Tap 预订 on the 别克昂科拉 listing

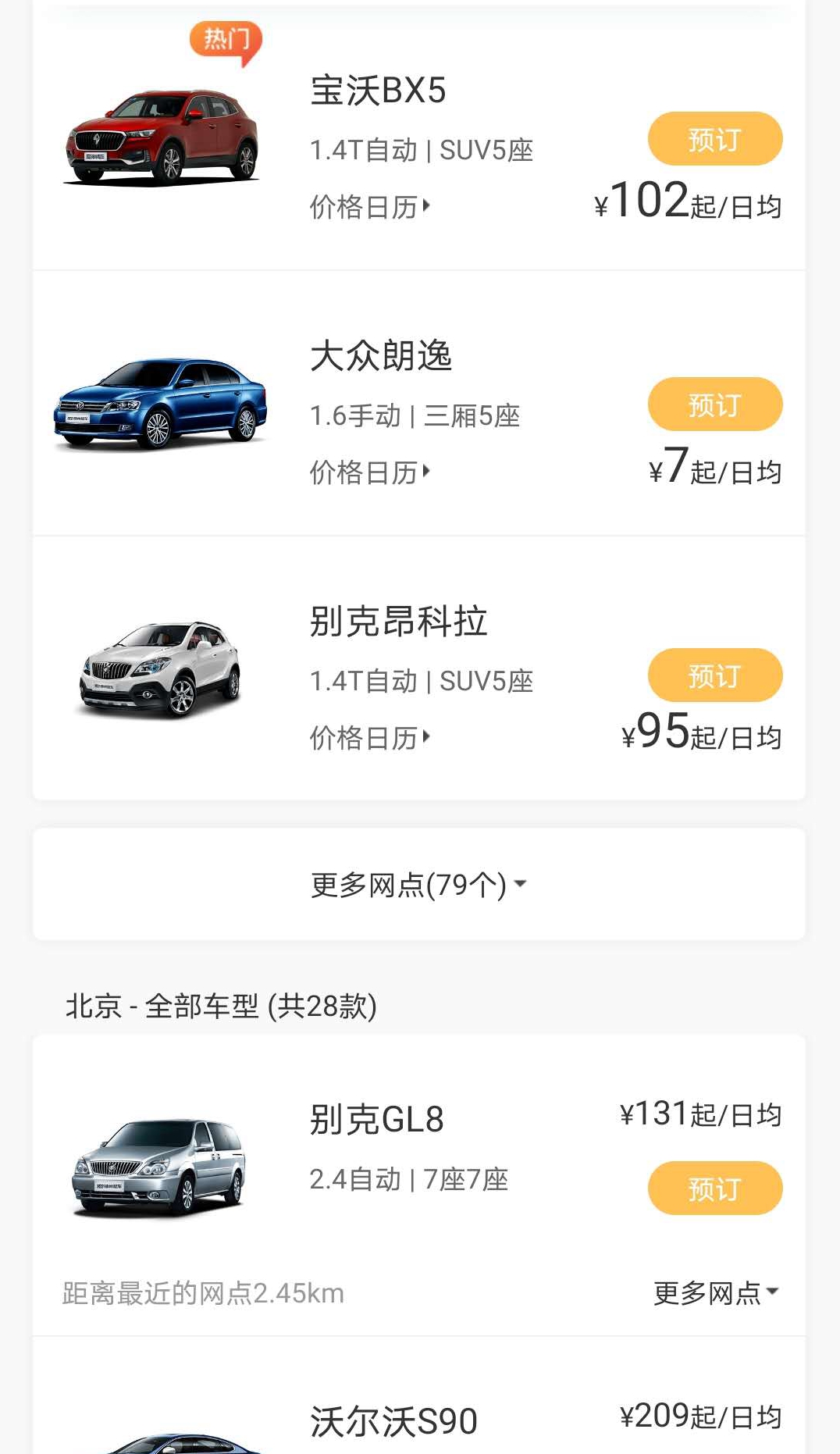coord(715,675)
